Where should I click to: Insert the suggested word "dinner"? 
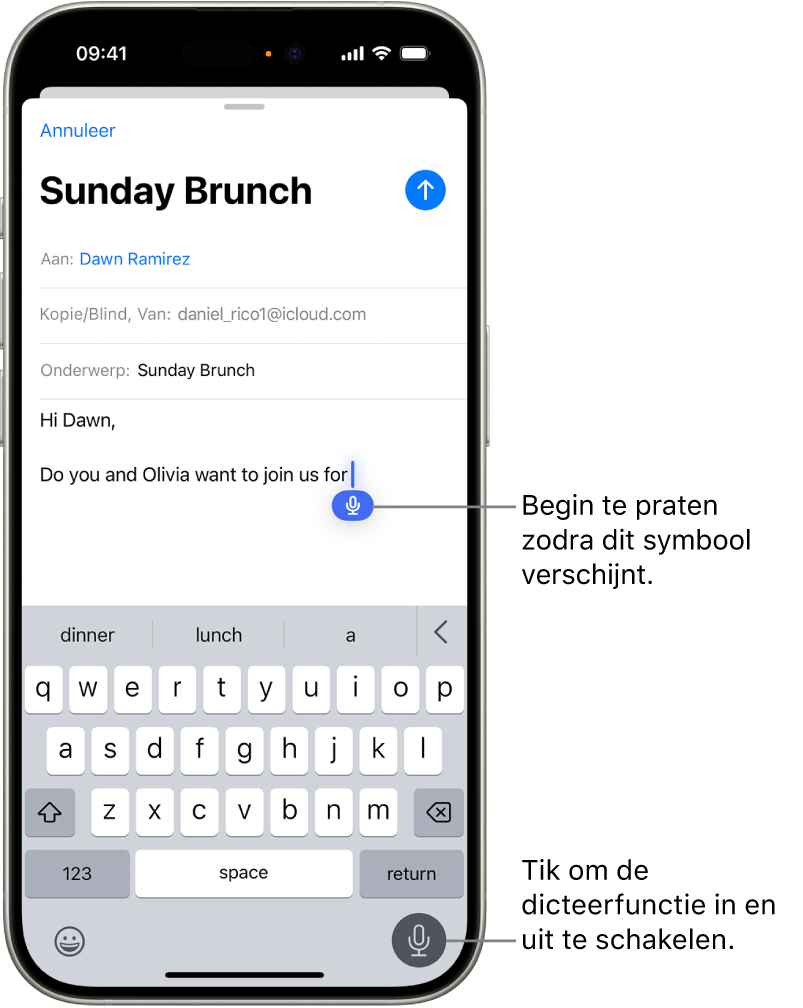[88, 635]
